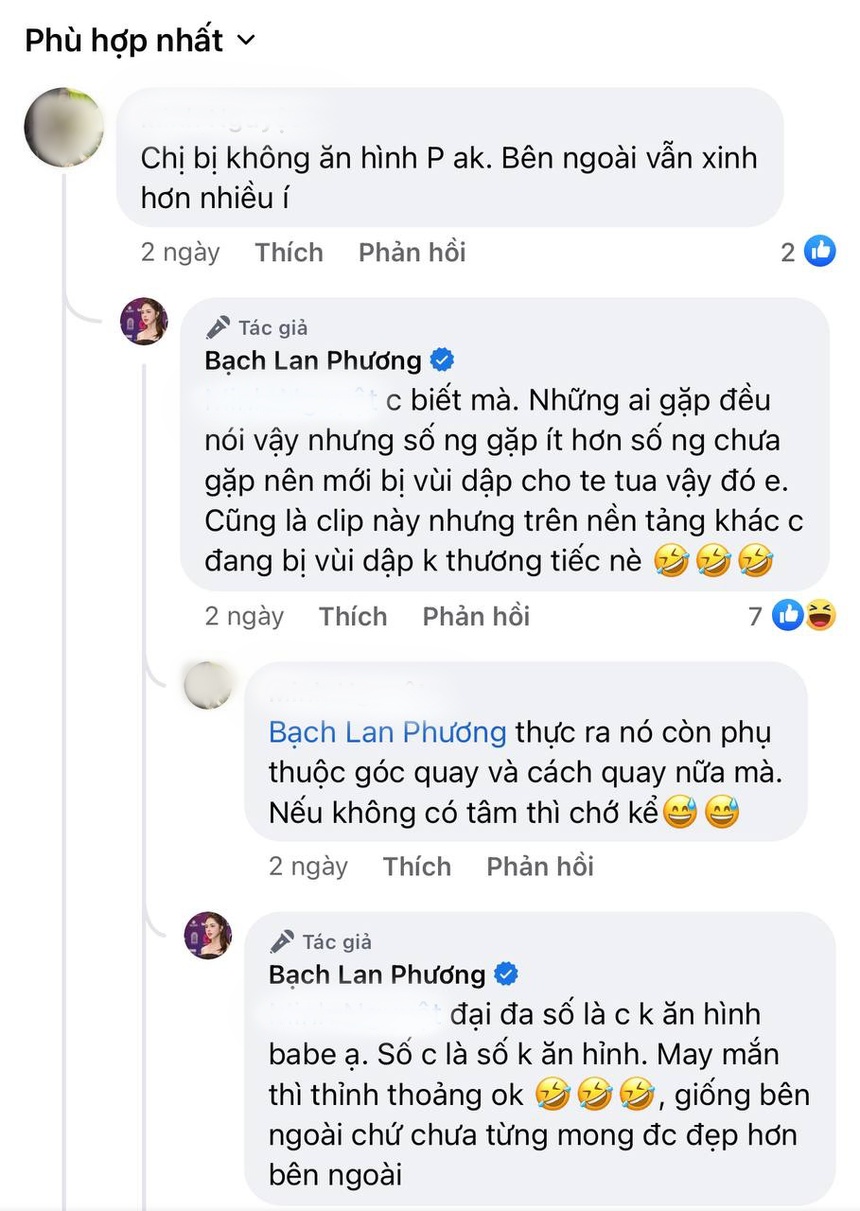Click the blank avatar of the third commenter
Viewport: 860px width, 1211px height.
(x=209, y=686)
